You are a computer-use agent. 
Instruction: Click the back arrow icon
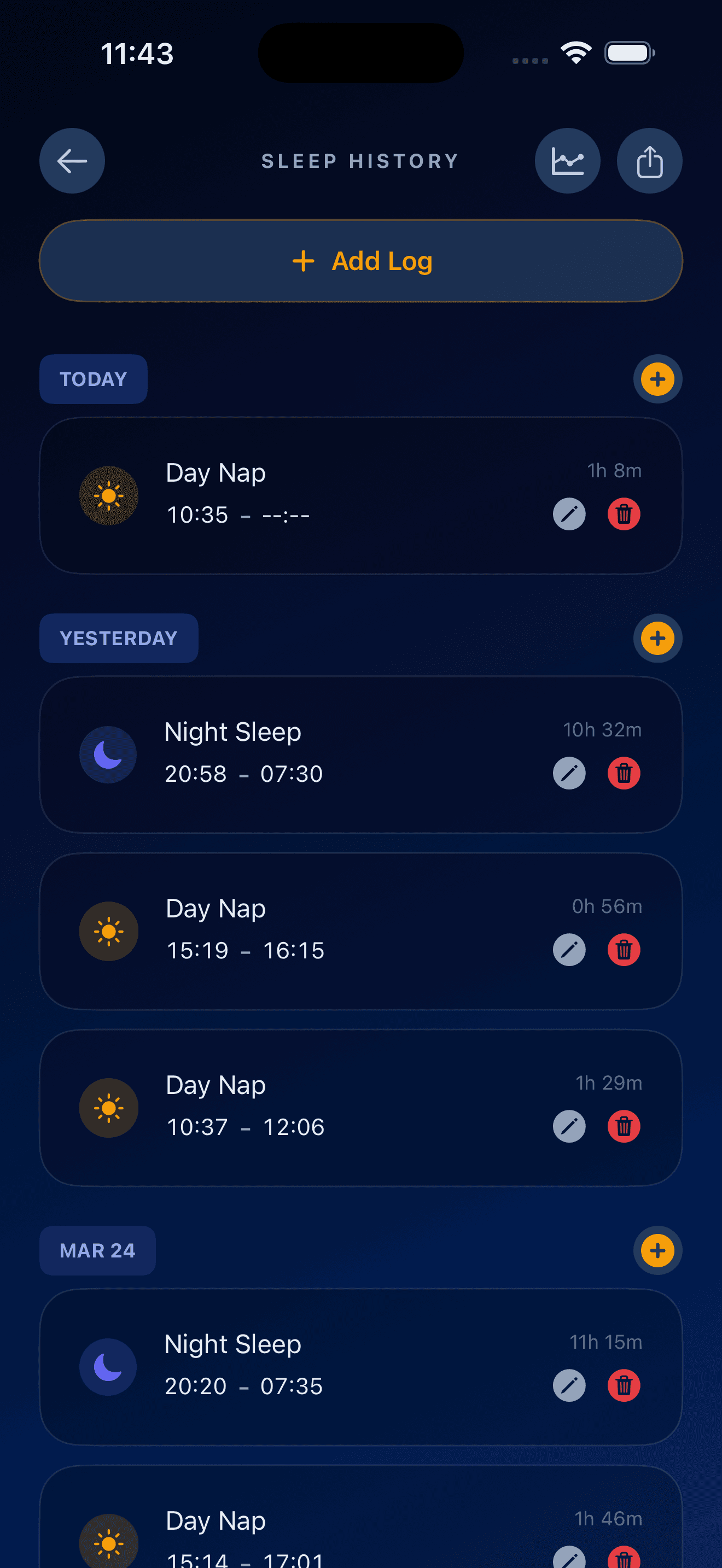click(x=72, y=161)
